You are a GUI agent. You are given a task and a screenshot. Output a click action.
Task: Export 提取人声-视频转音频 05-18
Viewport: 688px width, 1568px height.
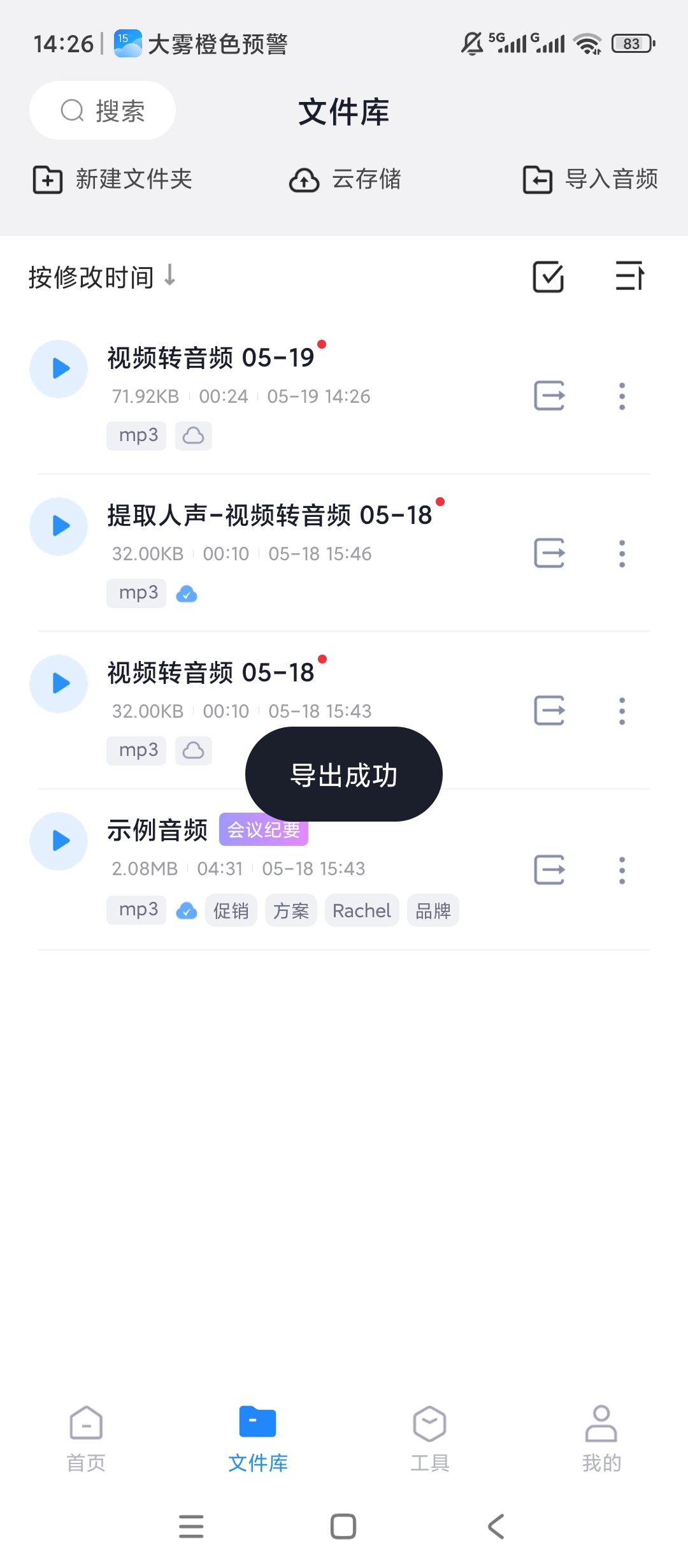(x=549, y=553)
